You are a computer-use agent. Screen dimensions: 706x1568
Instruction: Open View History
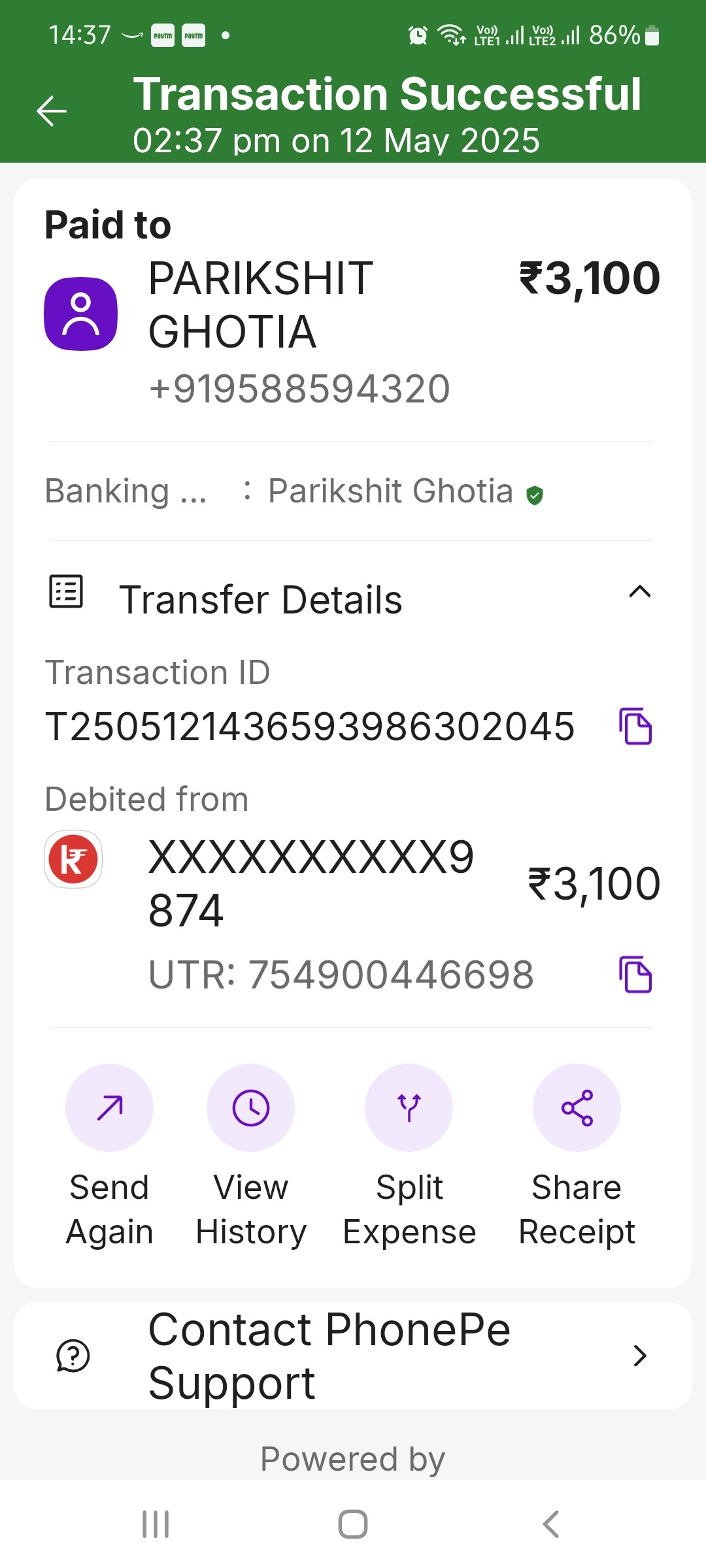tap(251, 1156)
